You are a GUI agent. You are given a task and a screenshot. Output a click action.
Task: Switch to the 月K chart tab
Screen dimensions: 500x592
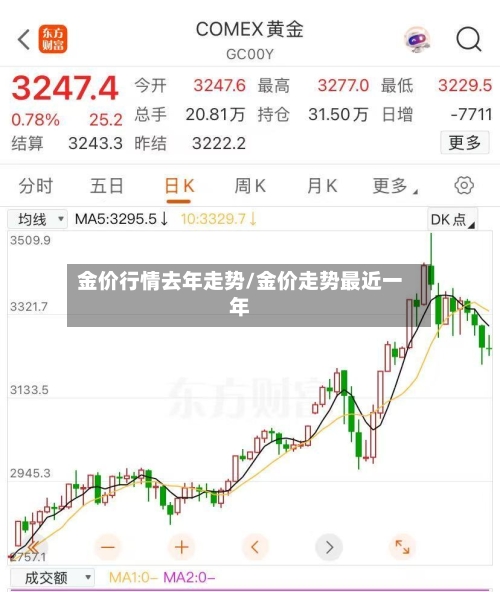(x=322, y=186)
